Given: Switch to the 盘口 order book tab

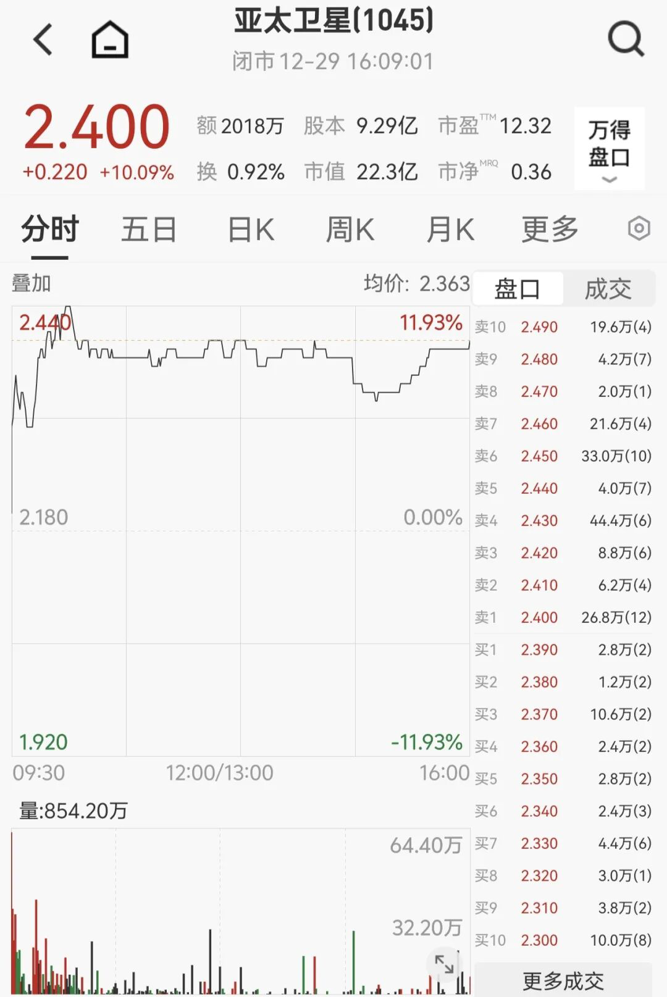Looking at the screenshot, I should click(518, 289).
